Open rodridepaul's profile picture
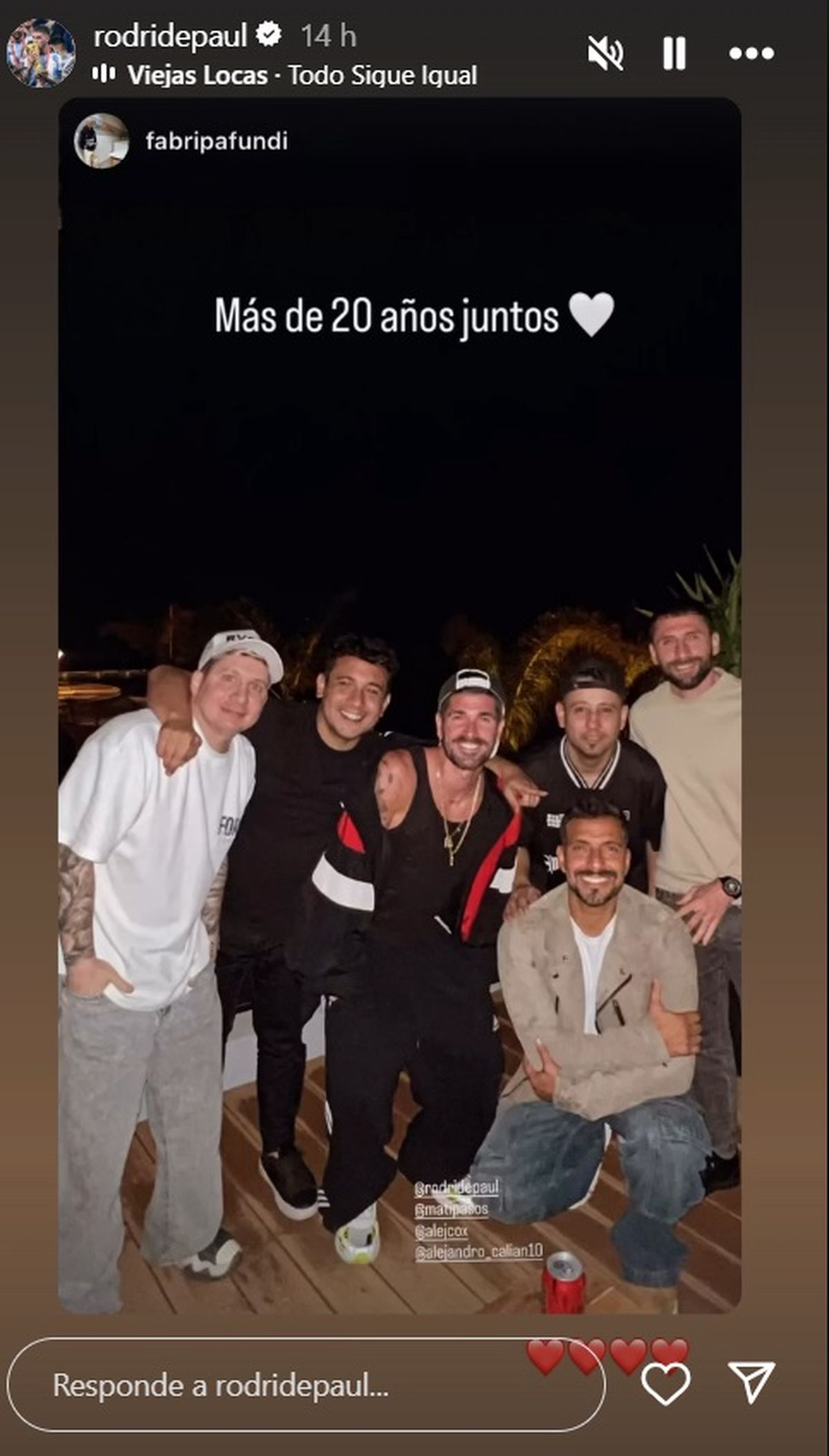This screenshot has width=829, height=1456. click(41, 53)
